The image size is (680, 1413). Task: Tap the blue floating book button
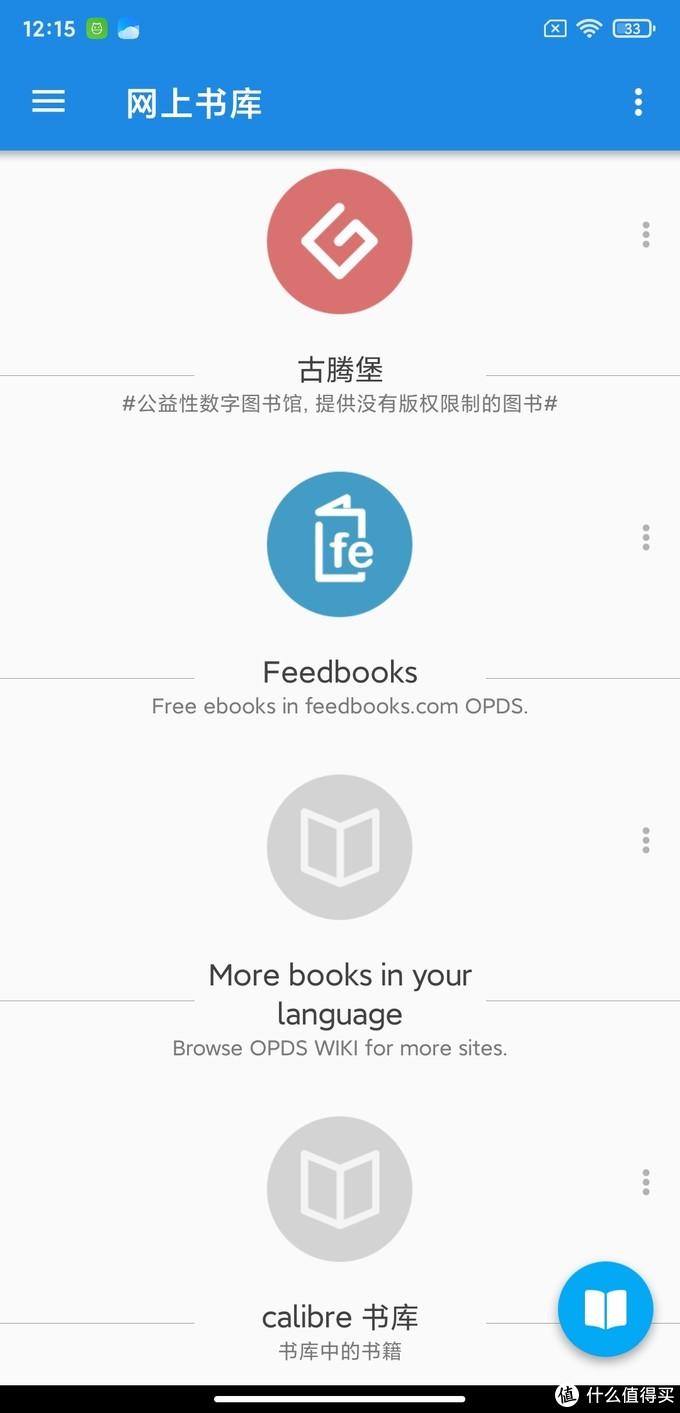tap(605, 1309)
